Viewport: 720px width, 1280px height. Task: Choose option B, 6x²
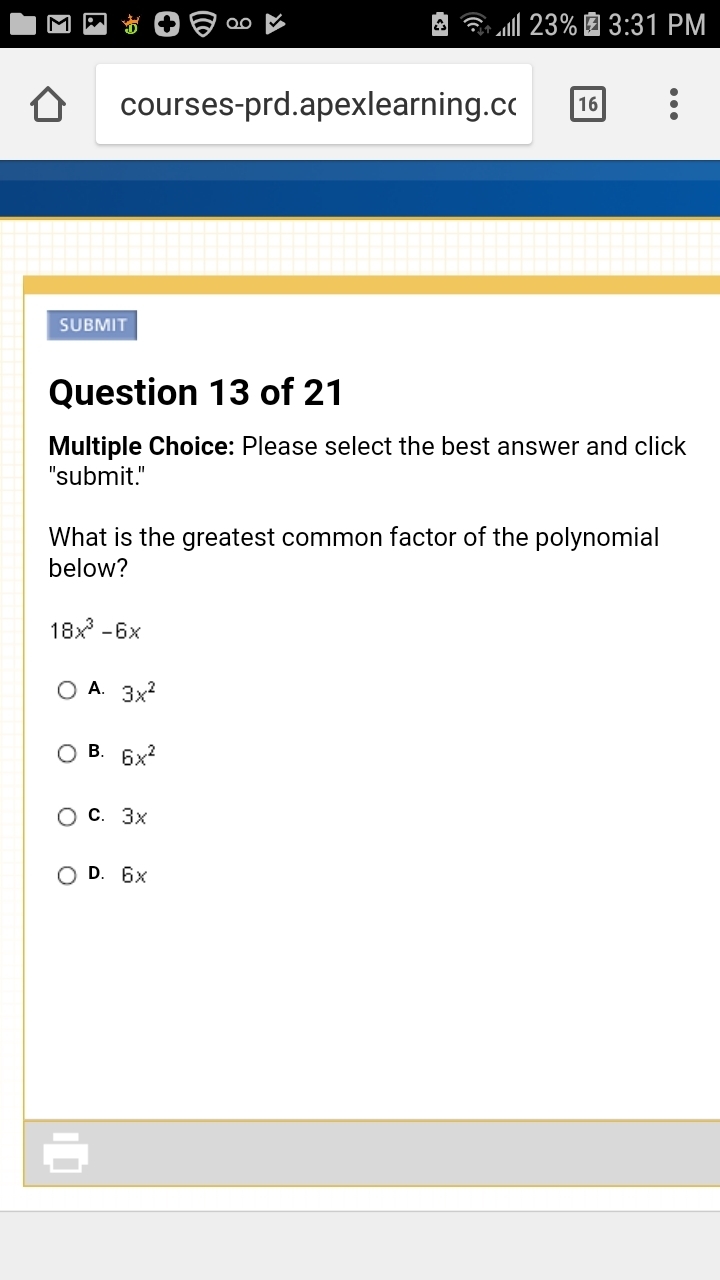coord(67,754)
